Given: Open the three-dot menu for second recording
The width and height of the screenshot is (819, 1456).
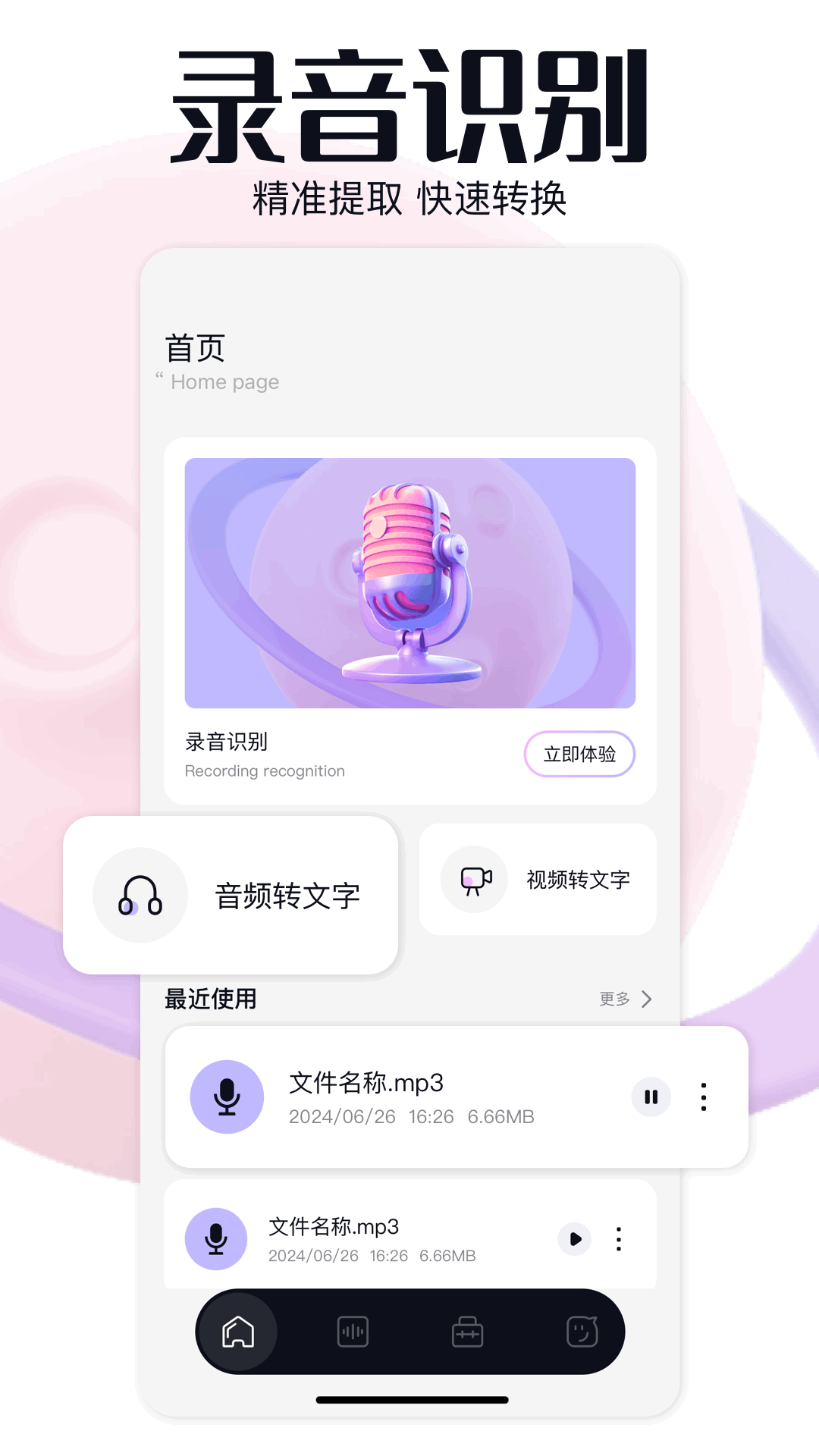Looking at the screenshot, I should 618,1238.
